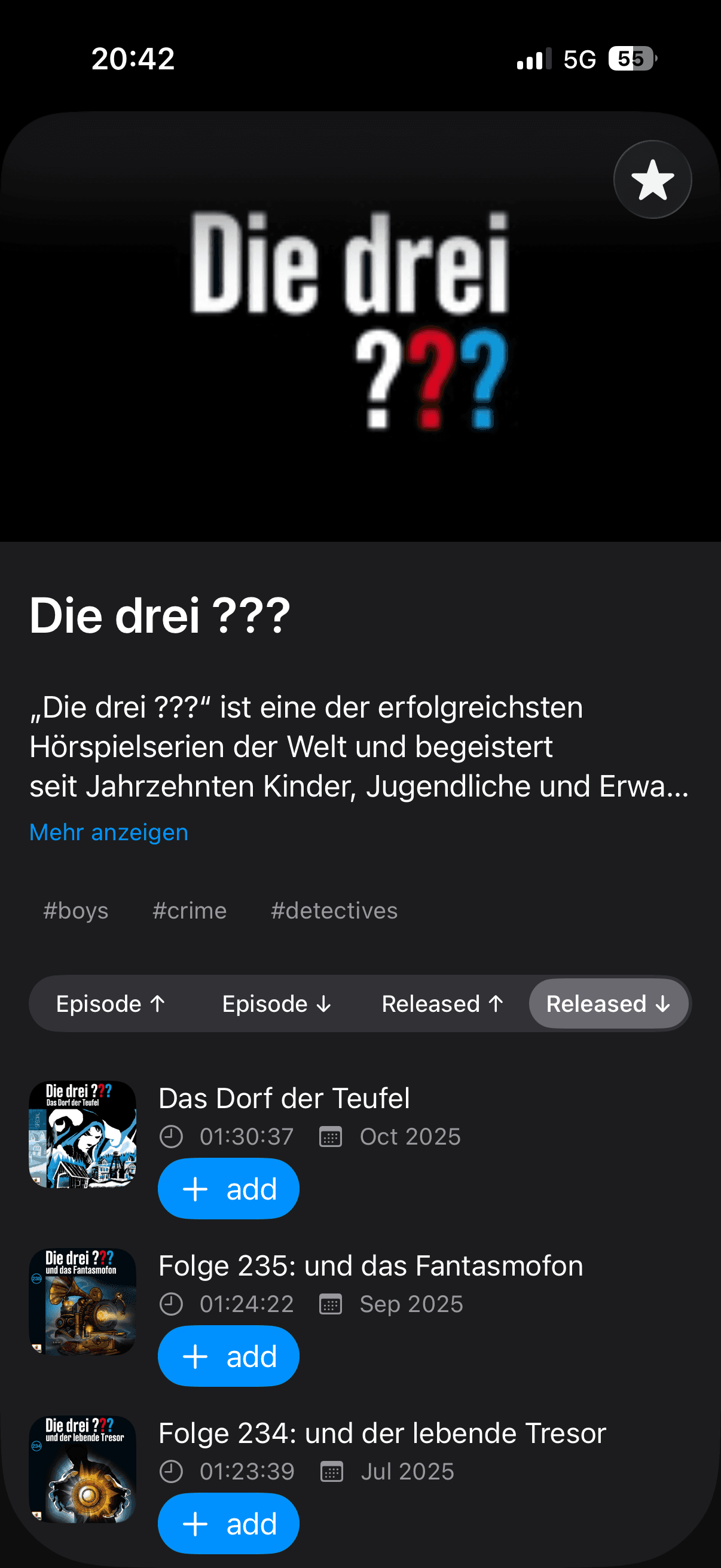Select the #detectives tag
Viewport: 721px width, 1568px height.
[x=334, y=911]
